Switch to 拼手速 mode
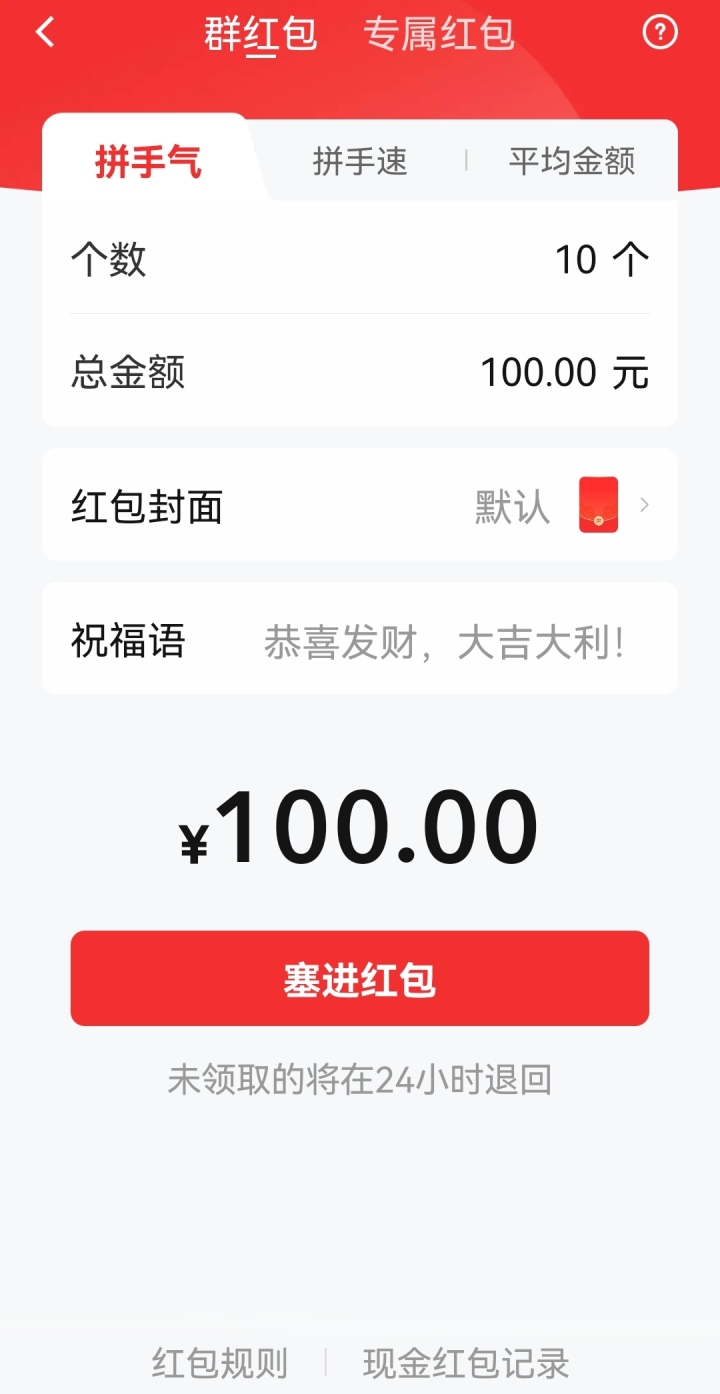The image size is (720, 1394). click(360, 161)
